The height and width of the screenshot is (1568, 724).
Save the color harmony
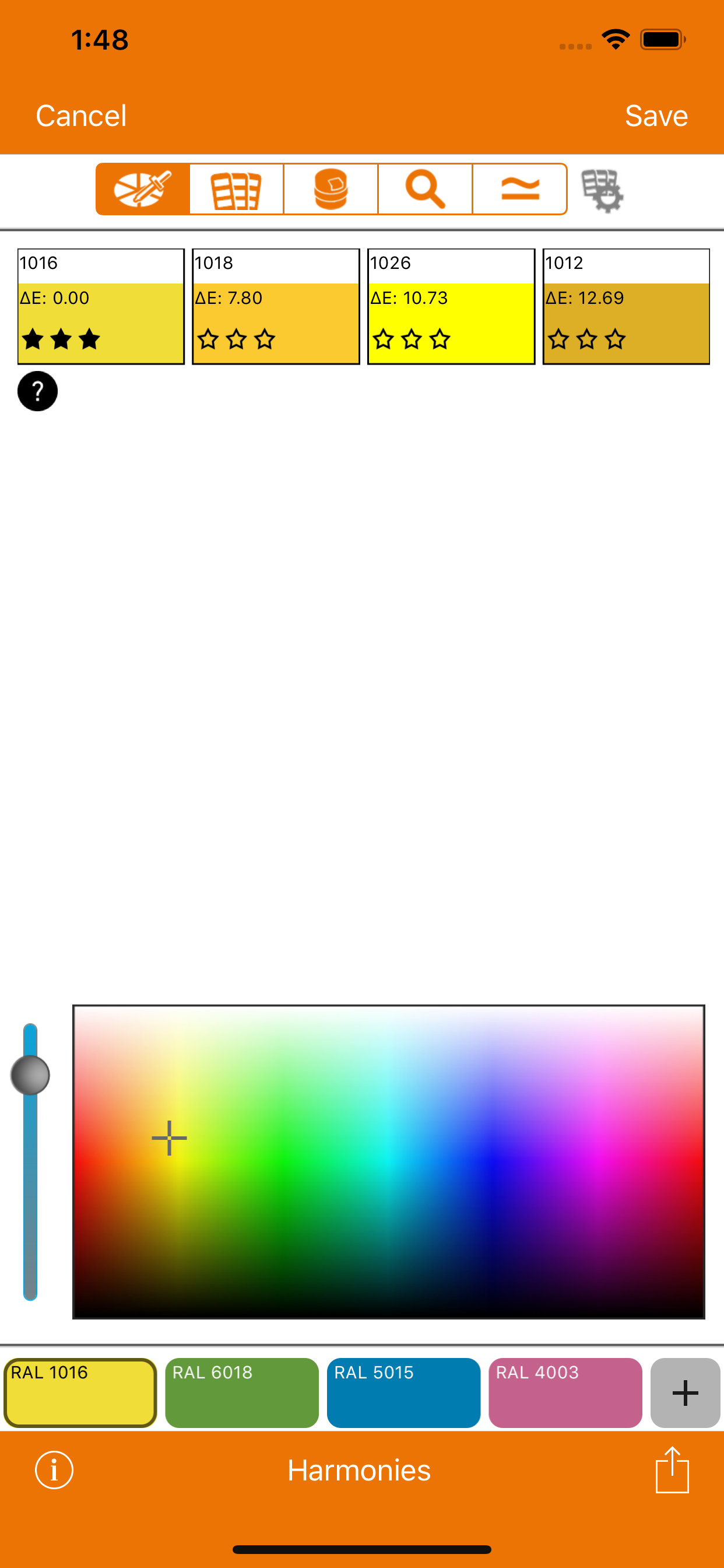click(x=656, y=116)
